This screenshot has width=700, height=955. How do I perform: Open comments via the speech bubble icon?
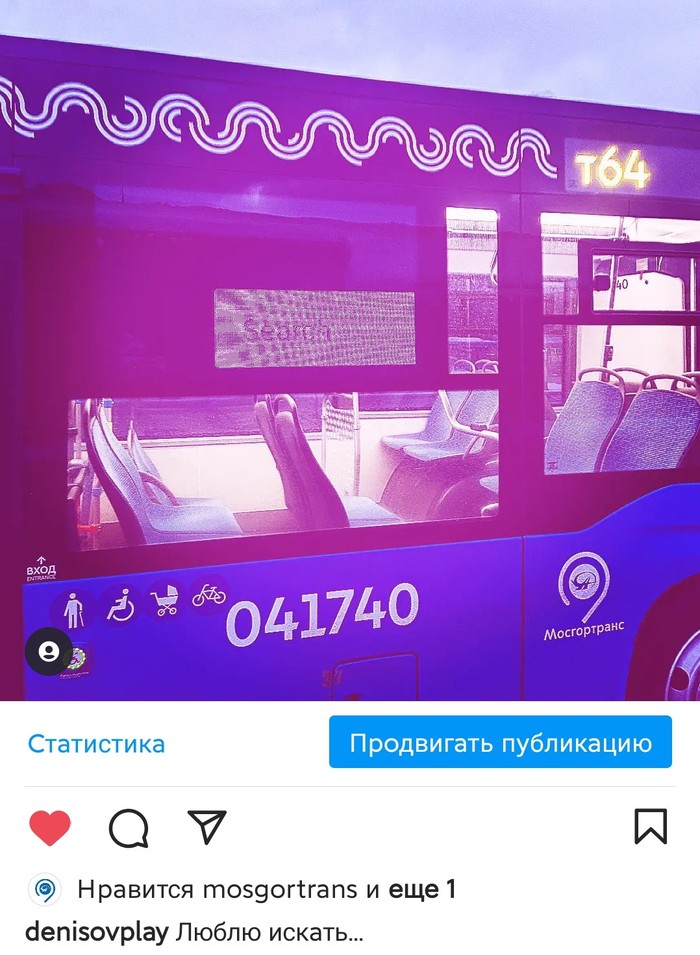tap(129, 827)
